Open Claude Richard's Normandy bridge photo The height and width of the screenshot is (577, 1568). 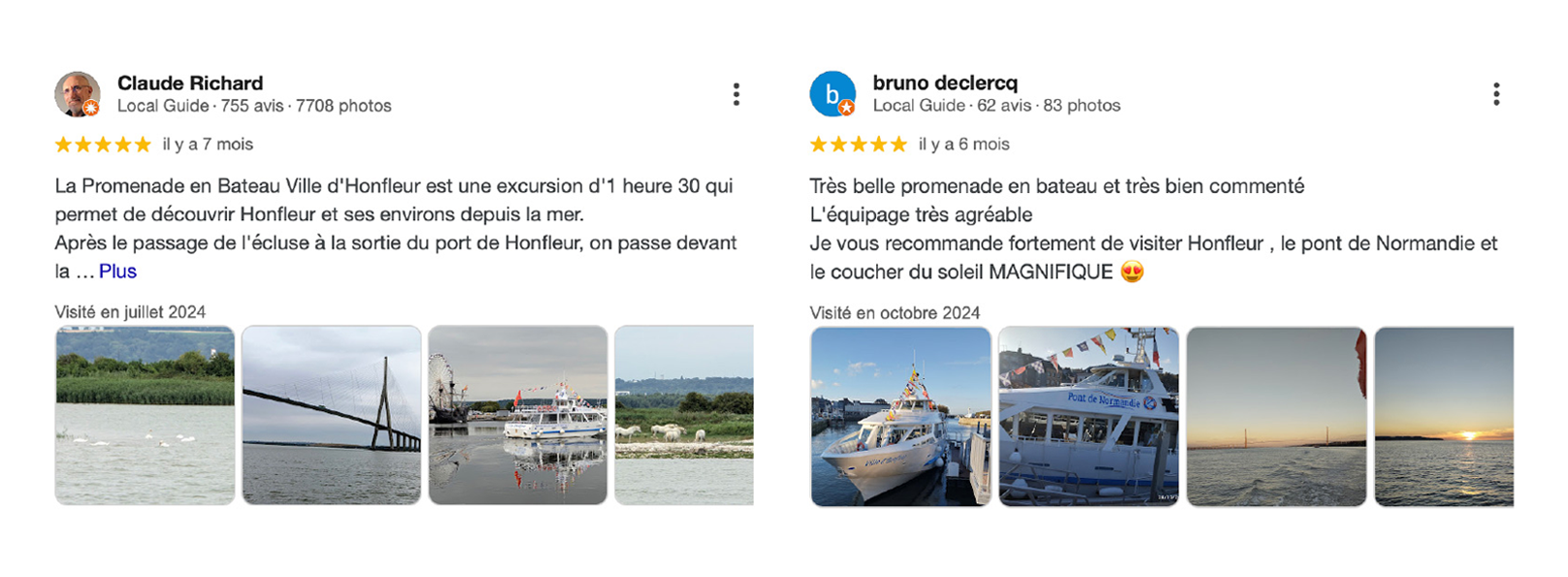[x=331, y=415]
